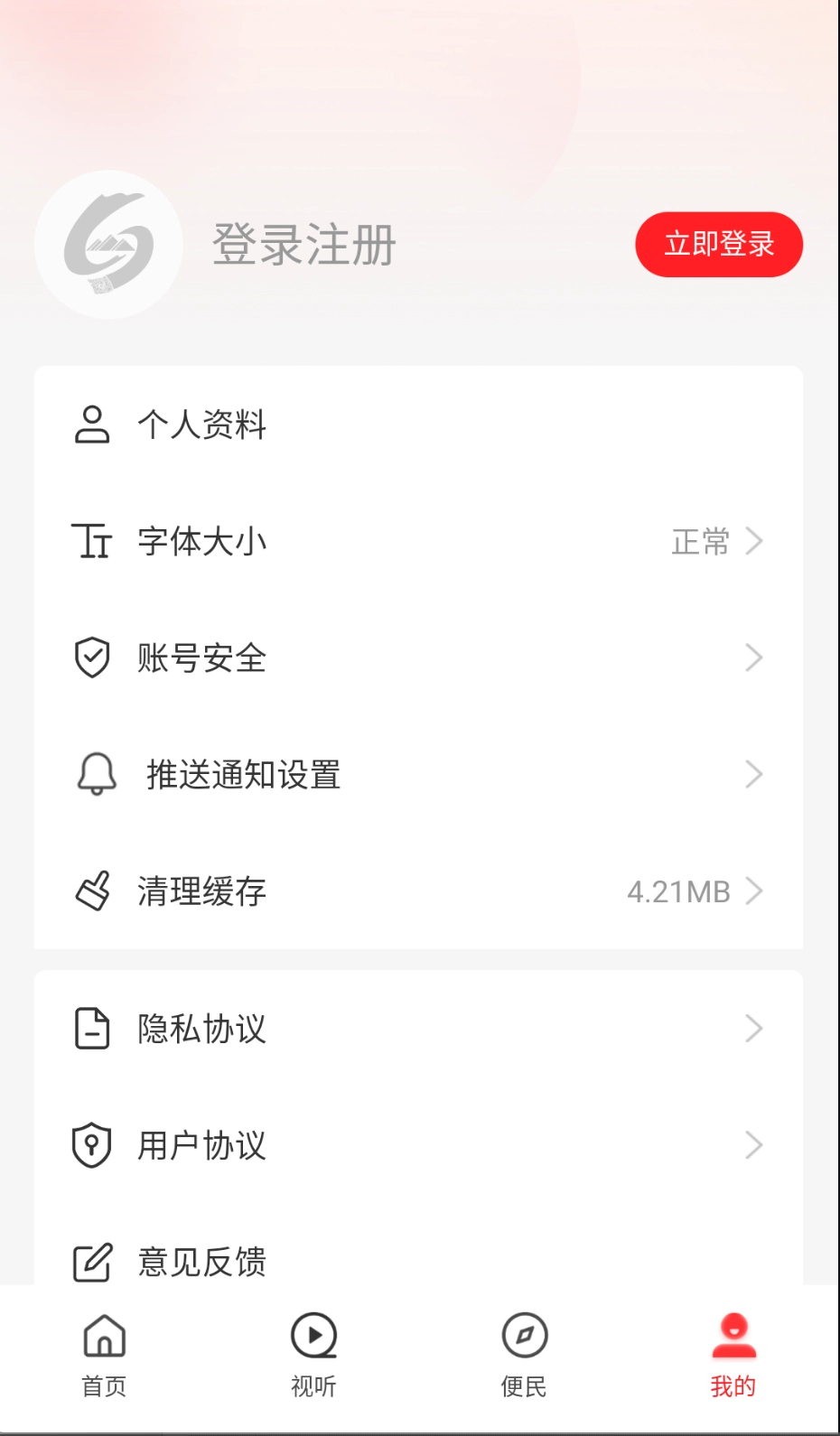840x1436 pixels.
Task: Tap 正常 to adjust font size level
Action: 702,541
